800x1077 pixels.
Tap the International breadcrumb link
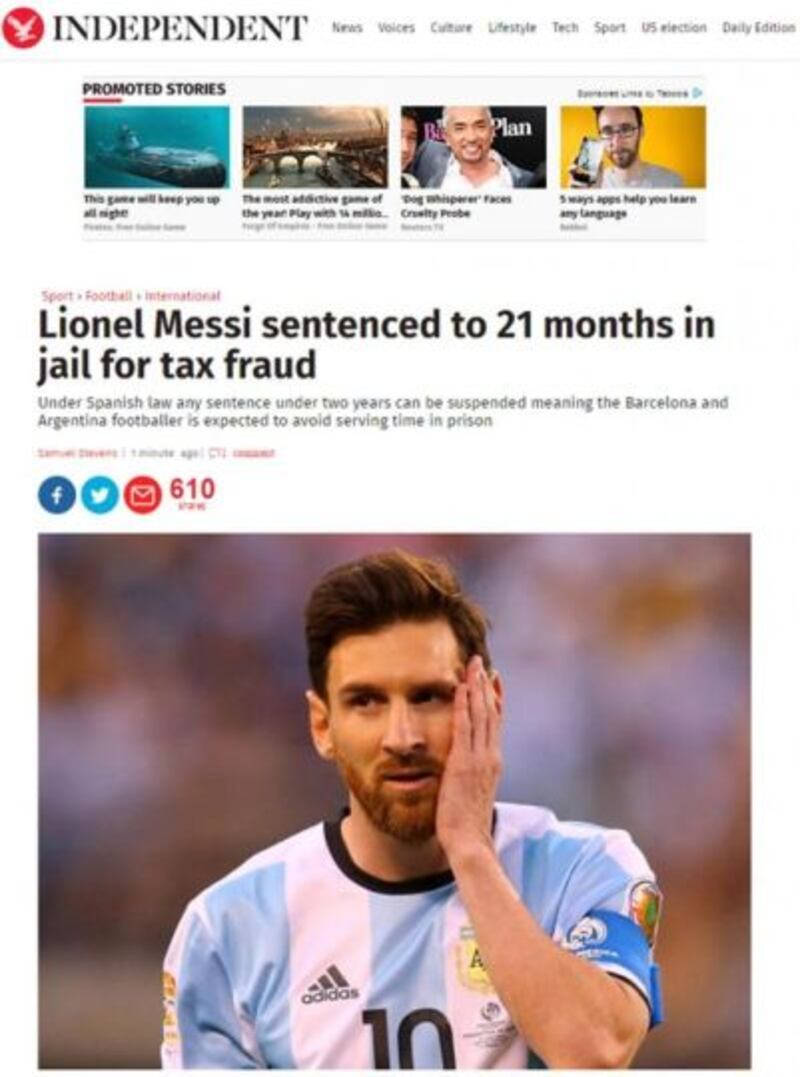(x=182, y=296)
